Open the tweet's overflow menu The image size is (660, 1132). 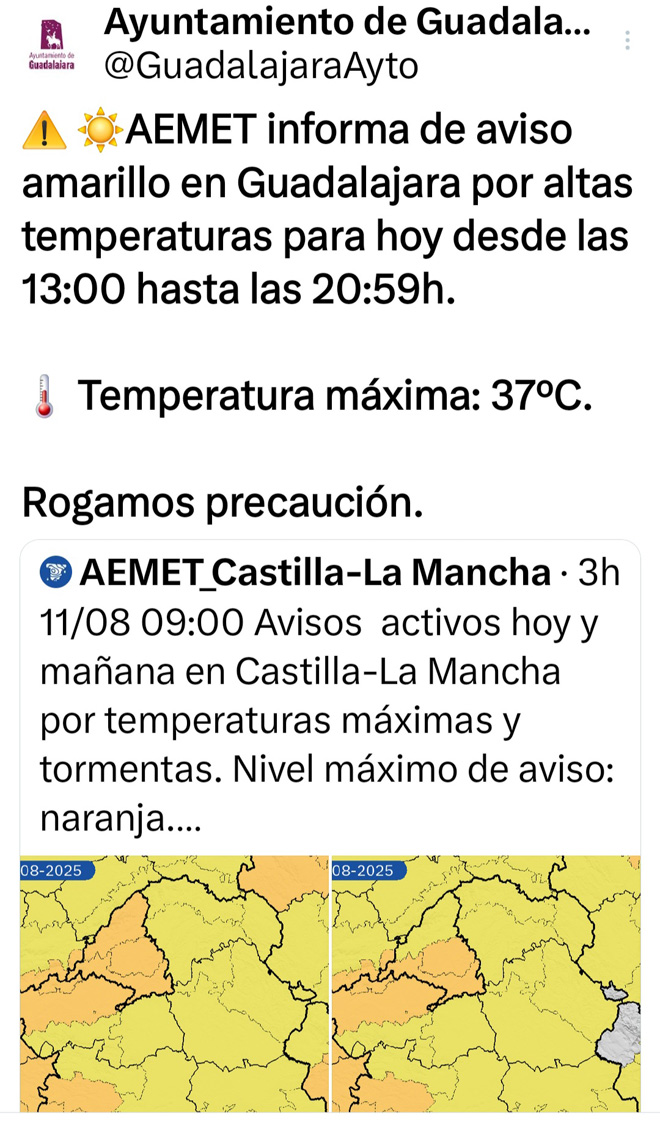[628, 40]
